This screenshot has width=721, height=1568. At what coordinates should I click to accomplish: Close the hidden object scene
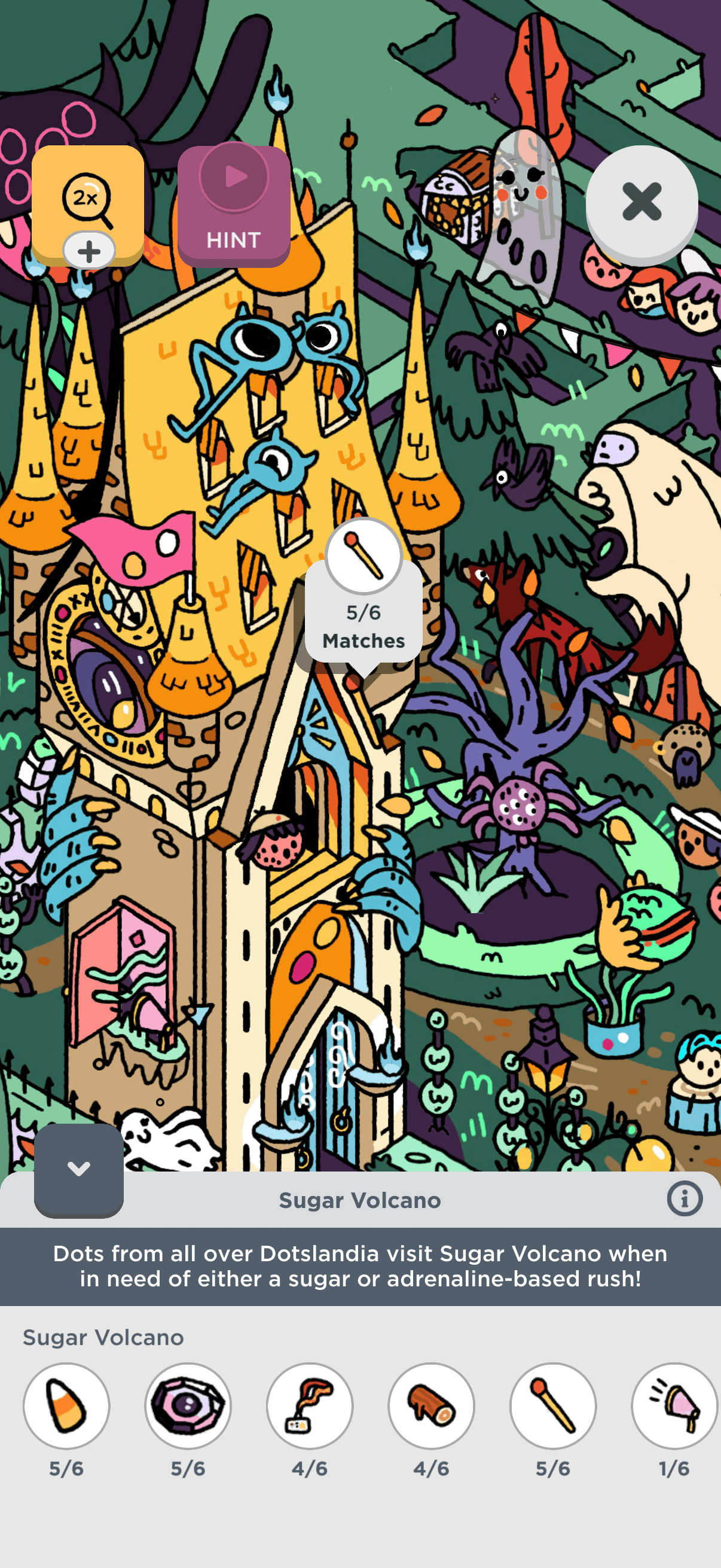click(x=641, y=202)
